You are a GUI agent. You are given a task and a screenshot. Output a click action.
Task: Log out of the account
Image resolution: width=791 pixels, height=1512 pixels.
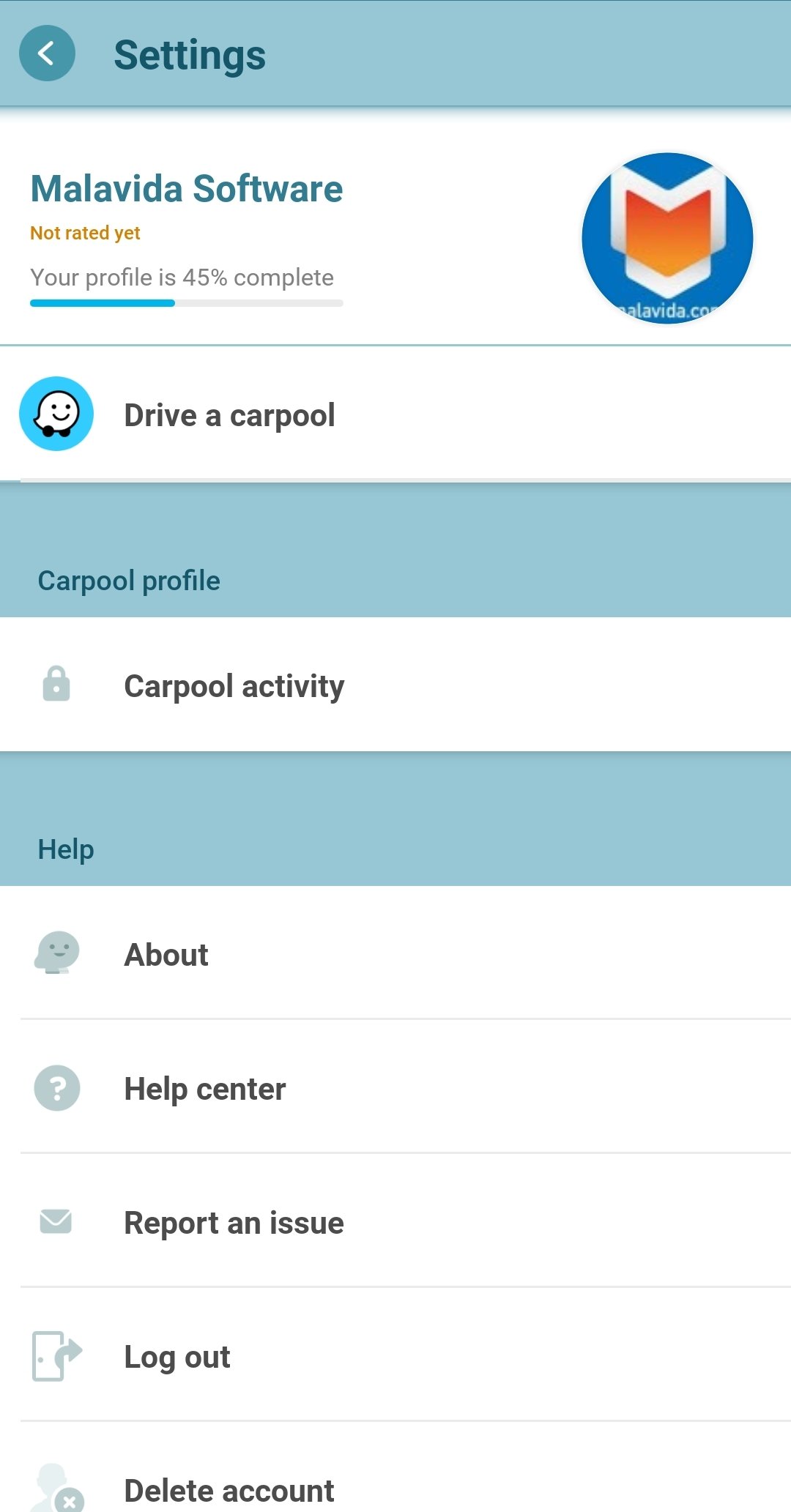[x=395, y=1355]
